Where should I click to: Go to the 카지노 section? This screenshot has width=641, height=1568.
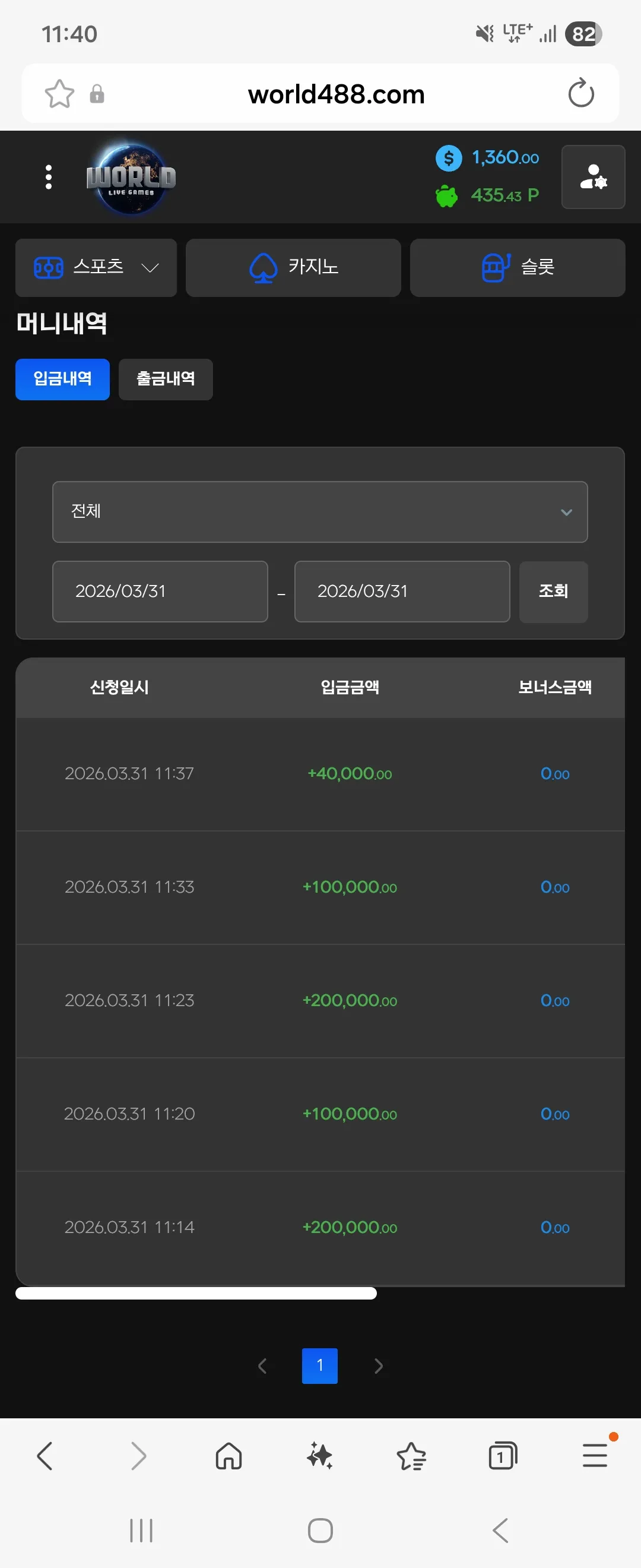[293, 267]
